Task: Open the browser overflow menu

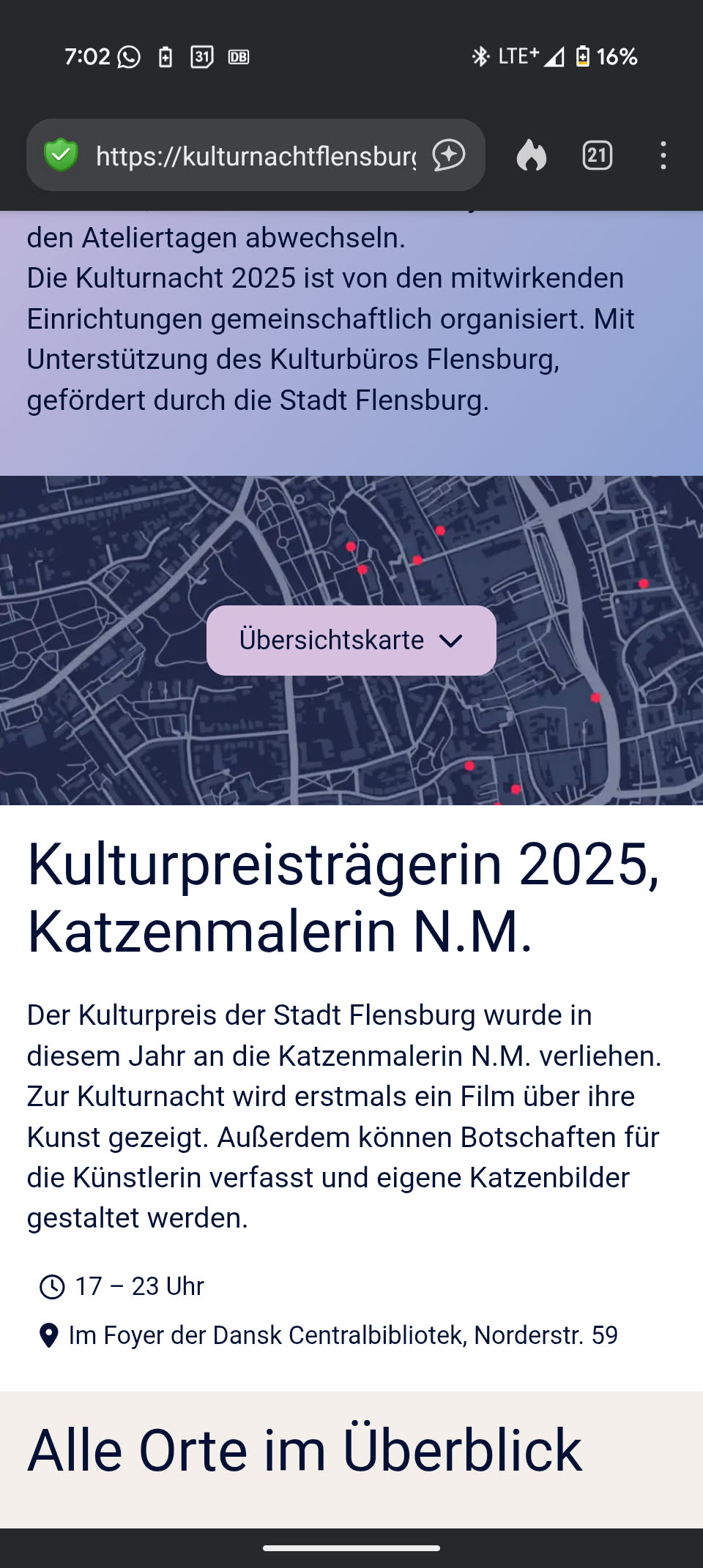Action: click(x=663, y=155)
